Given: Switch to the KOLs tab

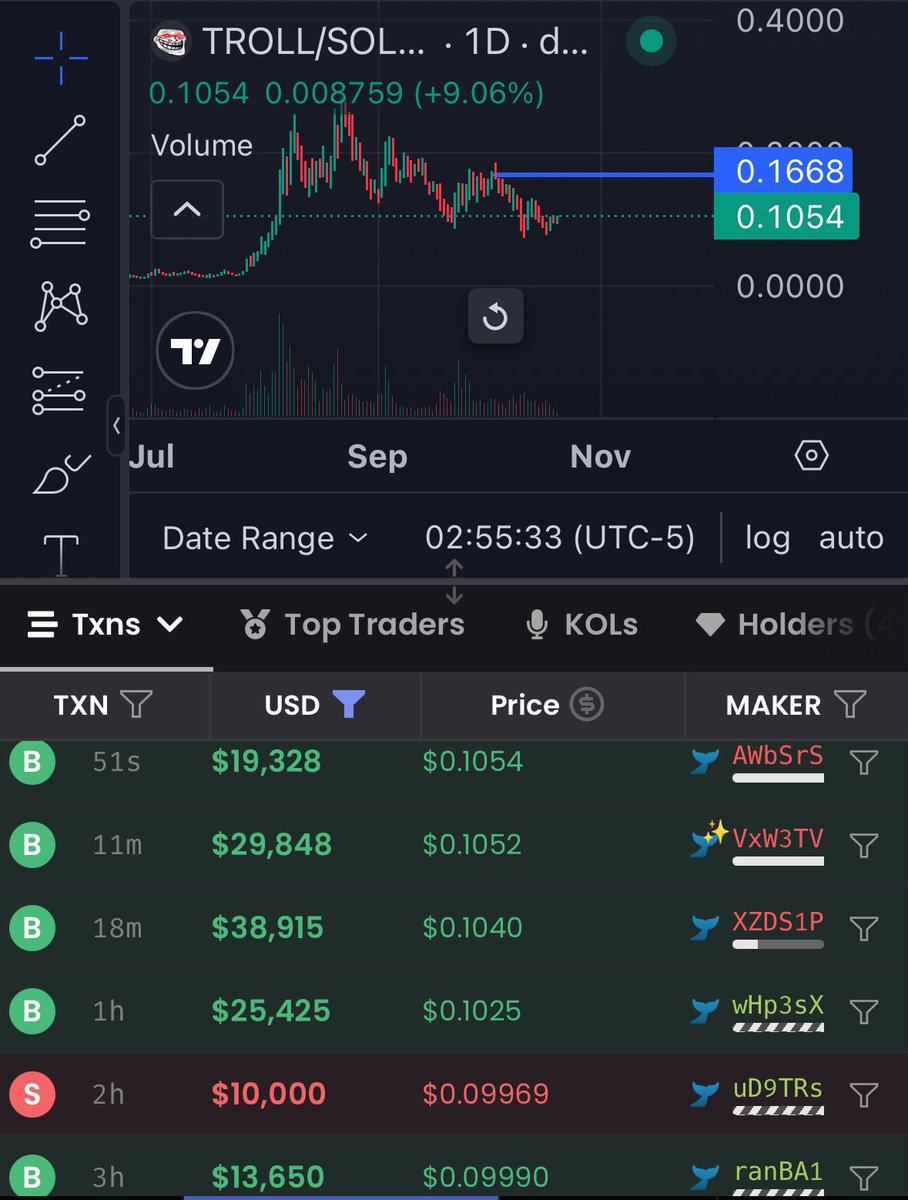Looking at the screenshot, I should point(582,625).
